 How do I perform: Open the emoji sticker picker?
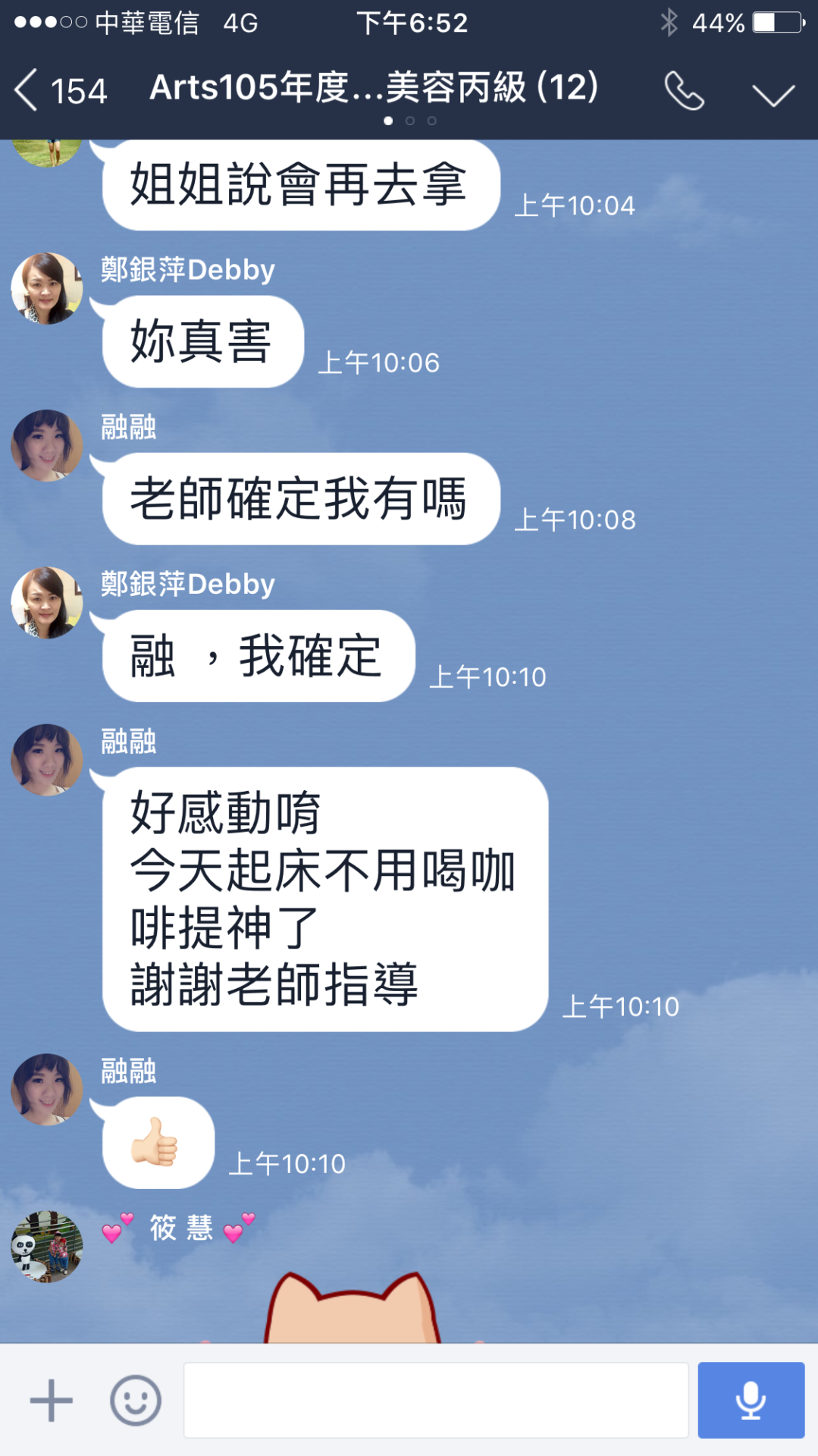coord(136,1400)
